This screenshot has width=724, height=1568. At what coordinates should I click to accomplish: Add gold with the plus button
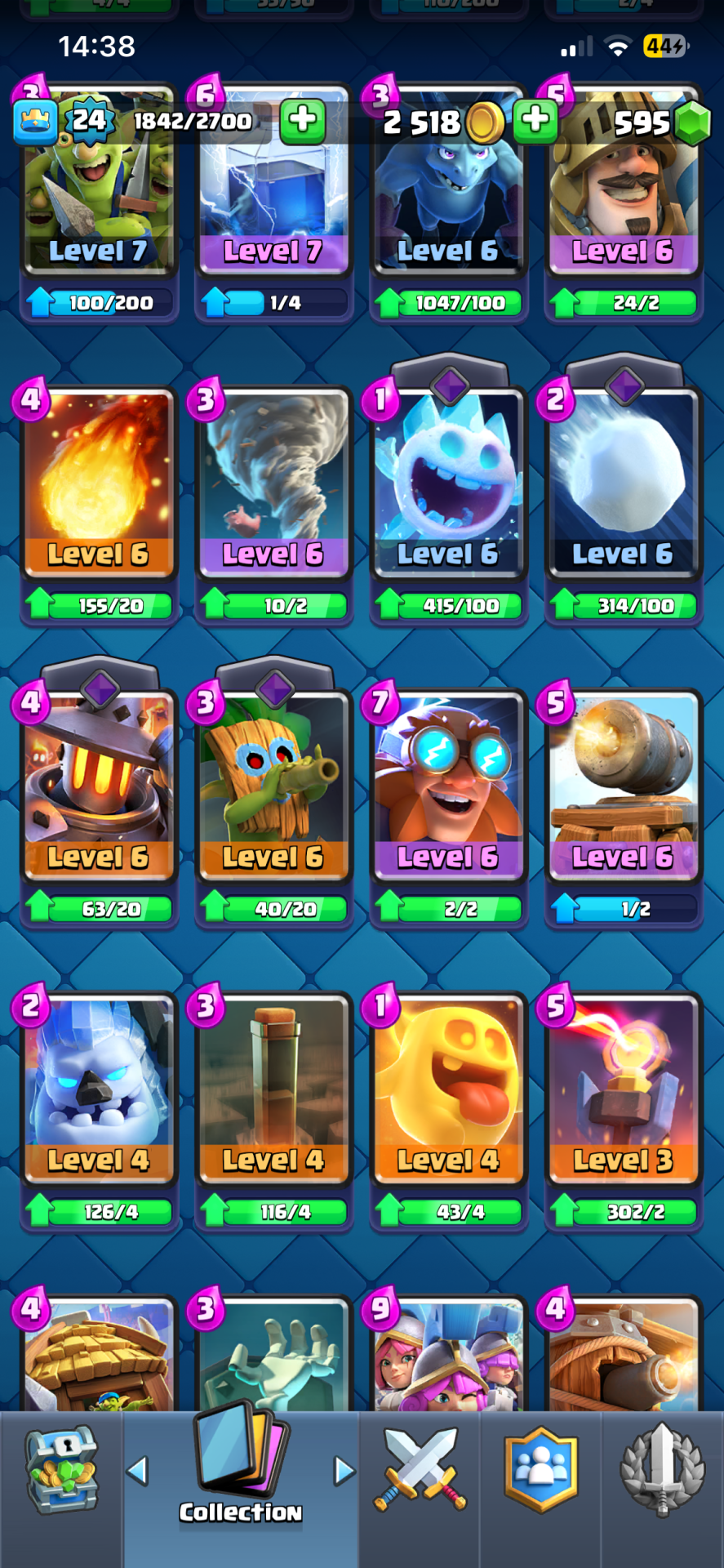click(535, 121)
